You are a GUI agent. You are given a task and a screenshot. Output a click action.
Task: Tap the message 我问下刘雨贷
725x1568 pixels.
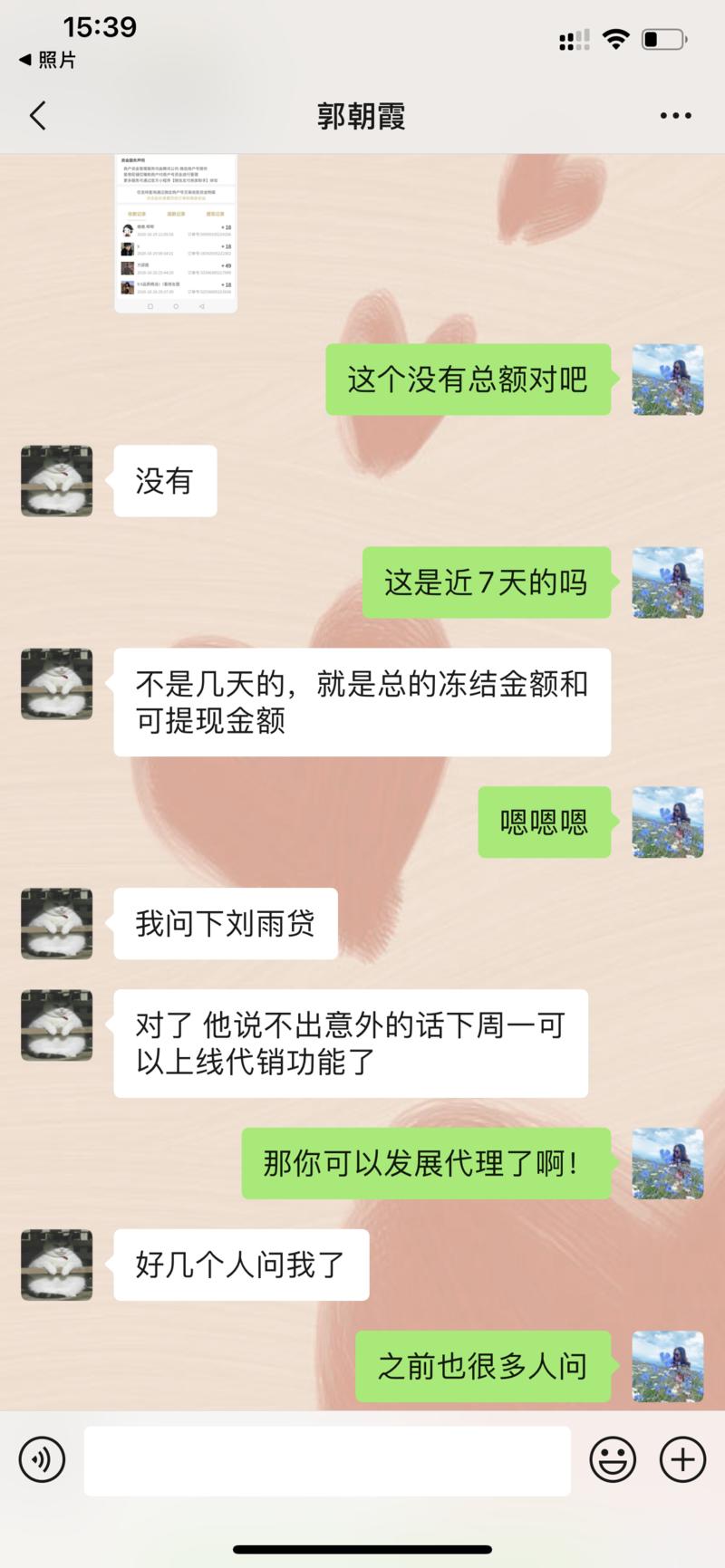[224, 923]
